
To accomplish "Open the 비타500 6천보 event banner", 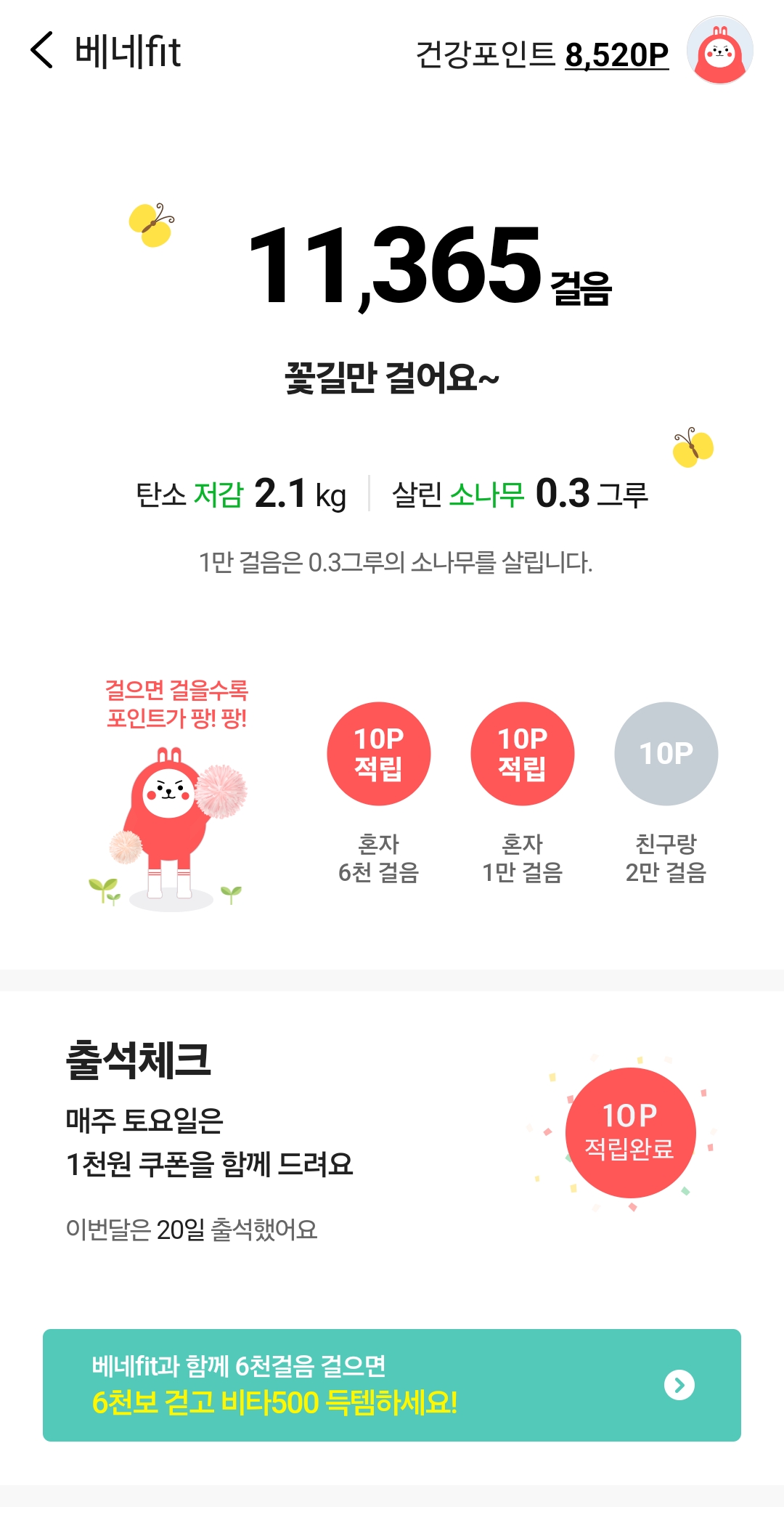I will (392, 1385).
